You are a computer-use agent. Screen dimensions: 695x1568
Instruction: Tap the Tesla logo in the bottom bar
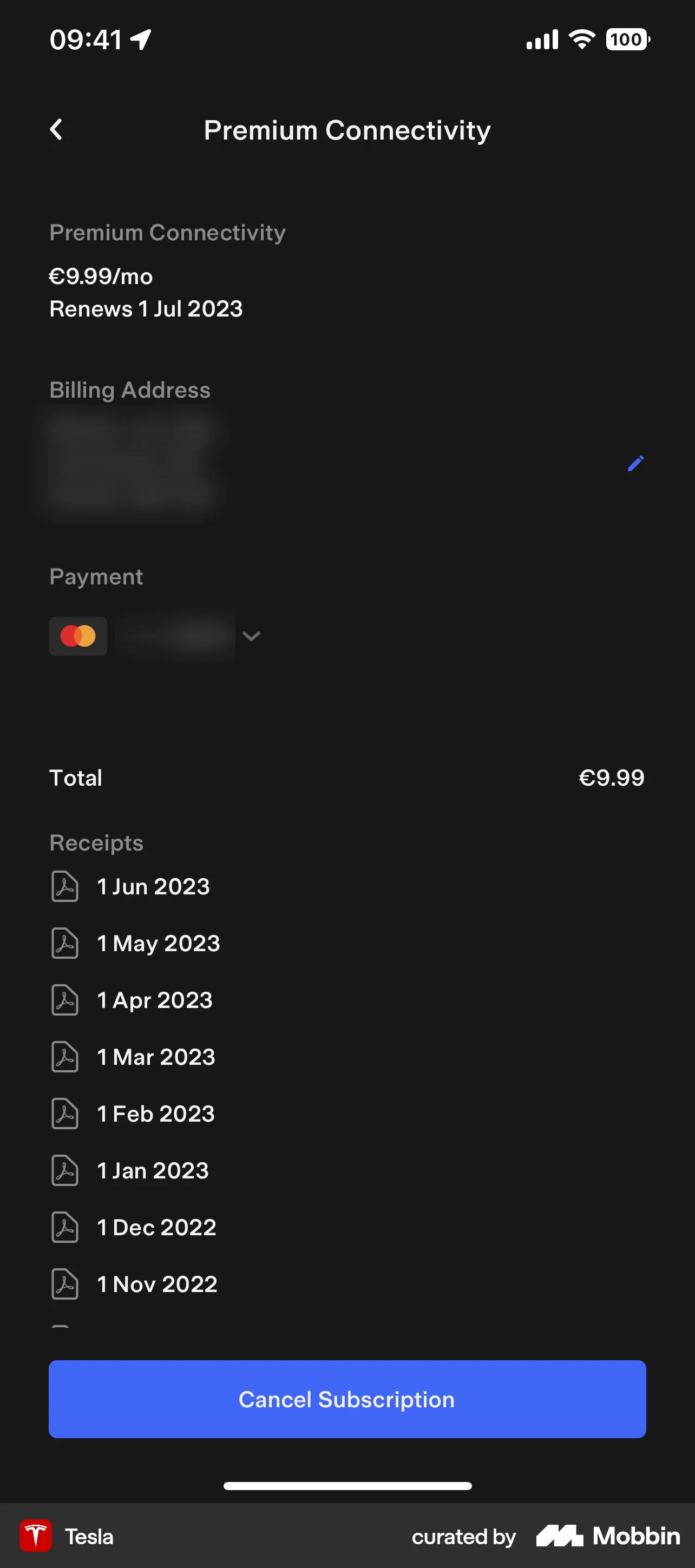[37, 1537]
